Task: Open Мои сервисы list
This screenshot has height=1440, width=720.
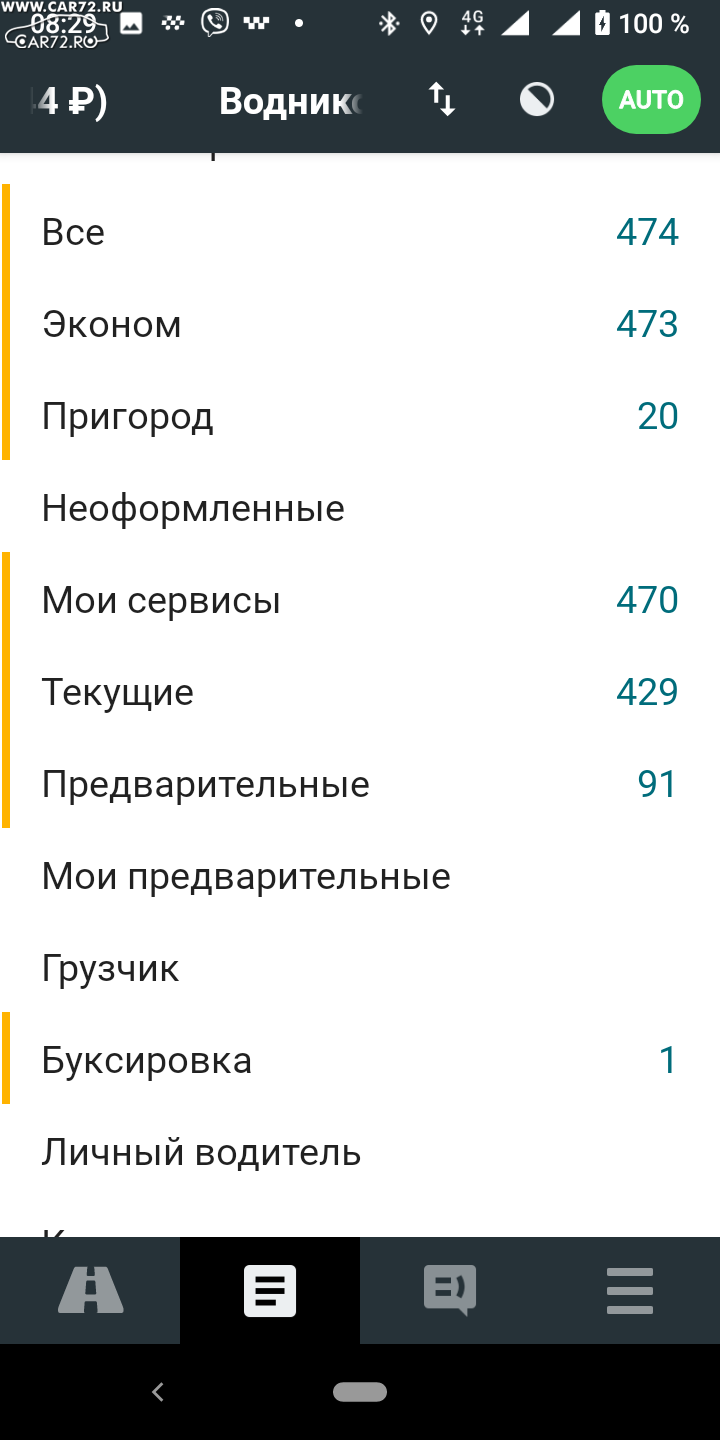Action: click(360, 600)
